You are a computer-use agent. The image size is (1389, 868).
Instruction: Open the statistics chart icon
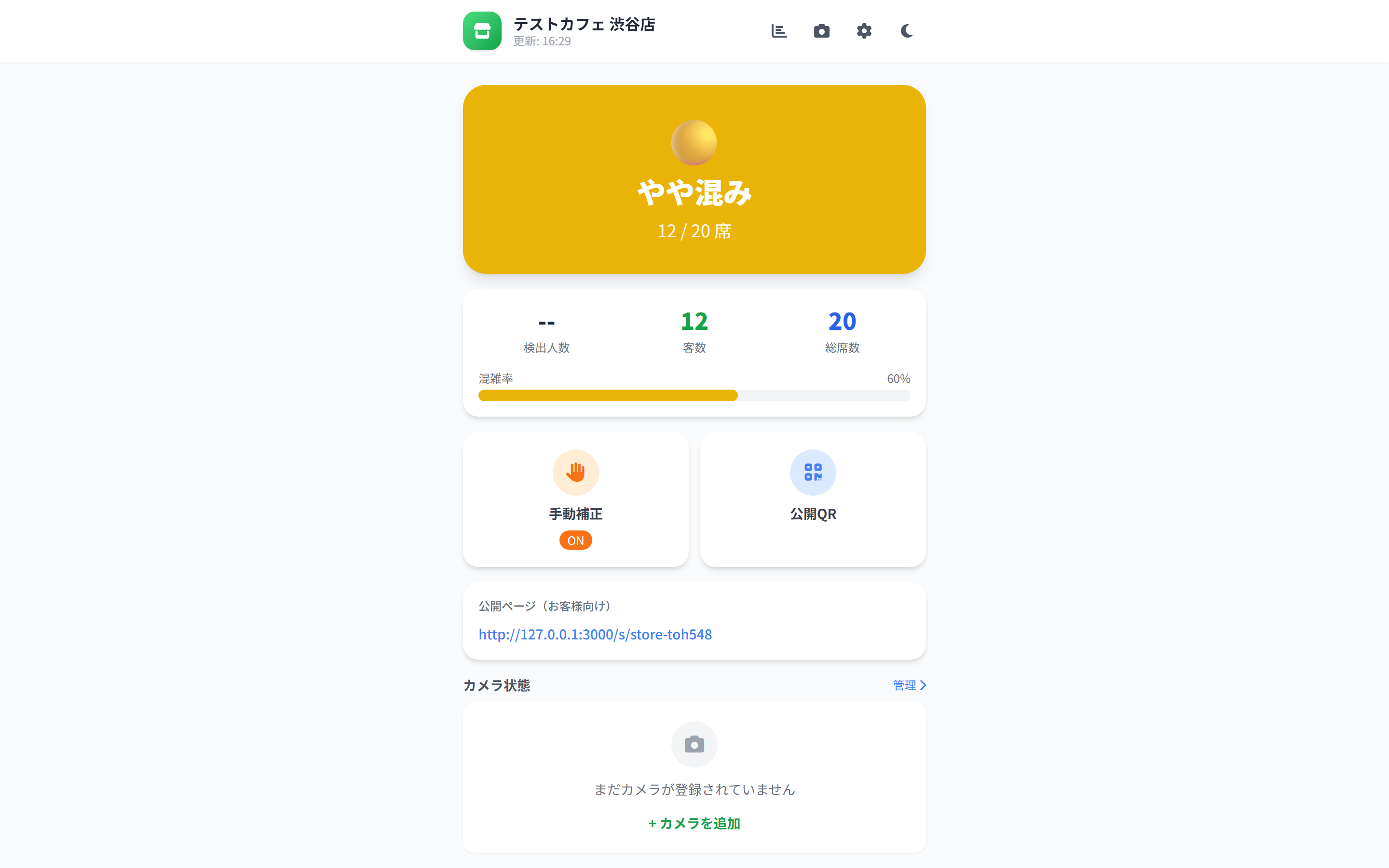click(x=779, y=31)
